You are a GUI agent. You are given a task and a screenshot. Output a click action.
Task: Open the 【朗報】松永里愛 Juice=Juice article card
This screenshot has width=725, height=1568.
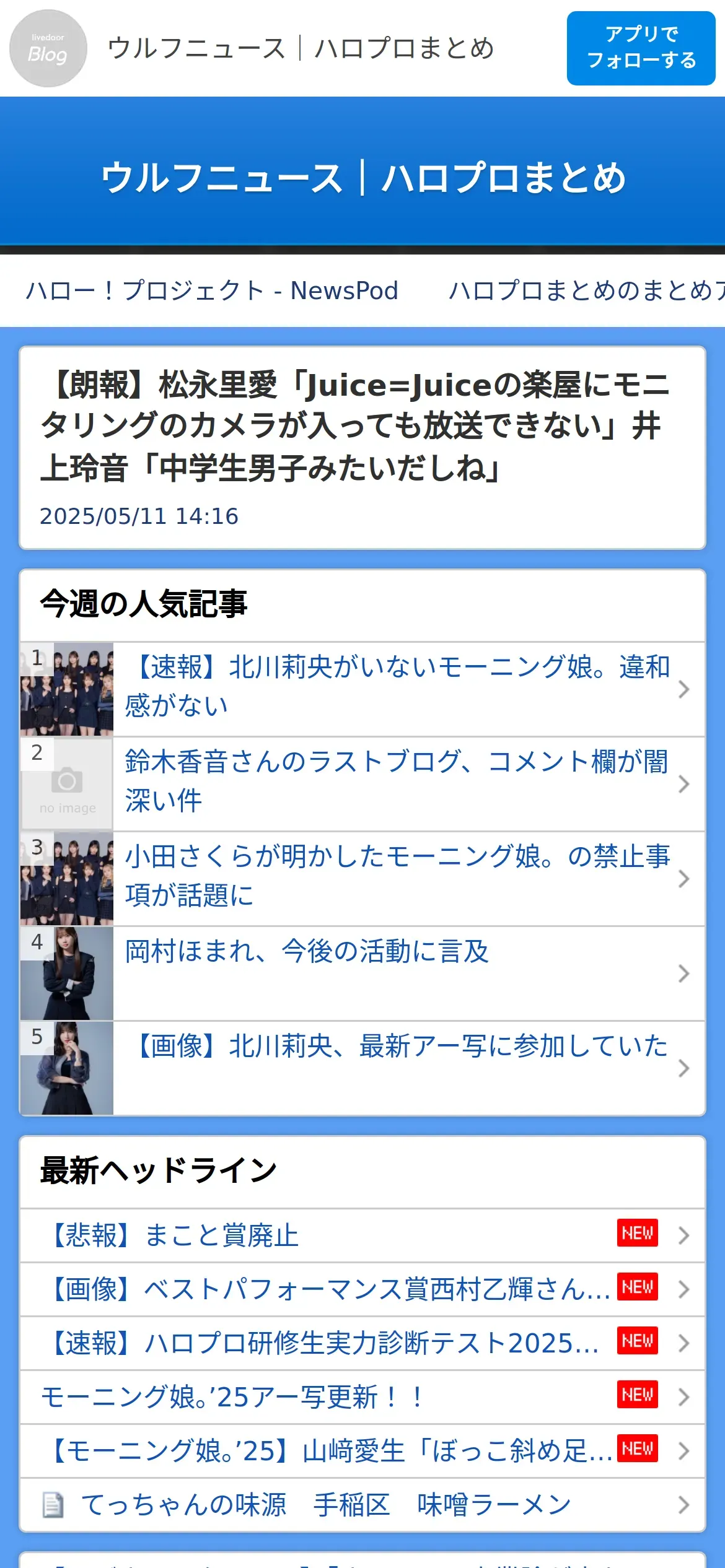tap(362, 448)
